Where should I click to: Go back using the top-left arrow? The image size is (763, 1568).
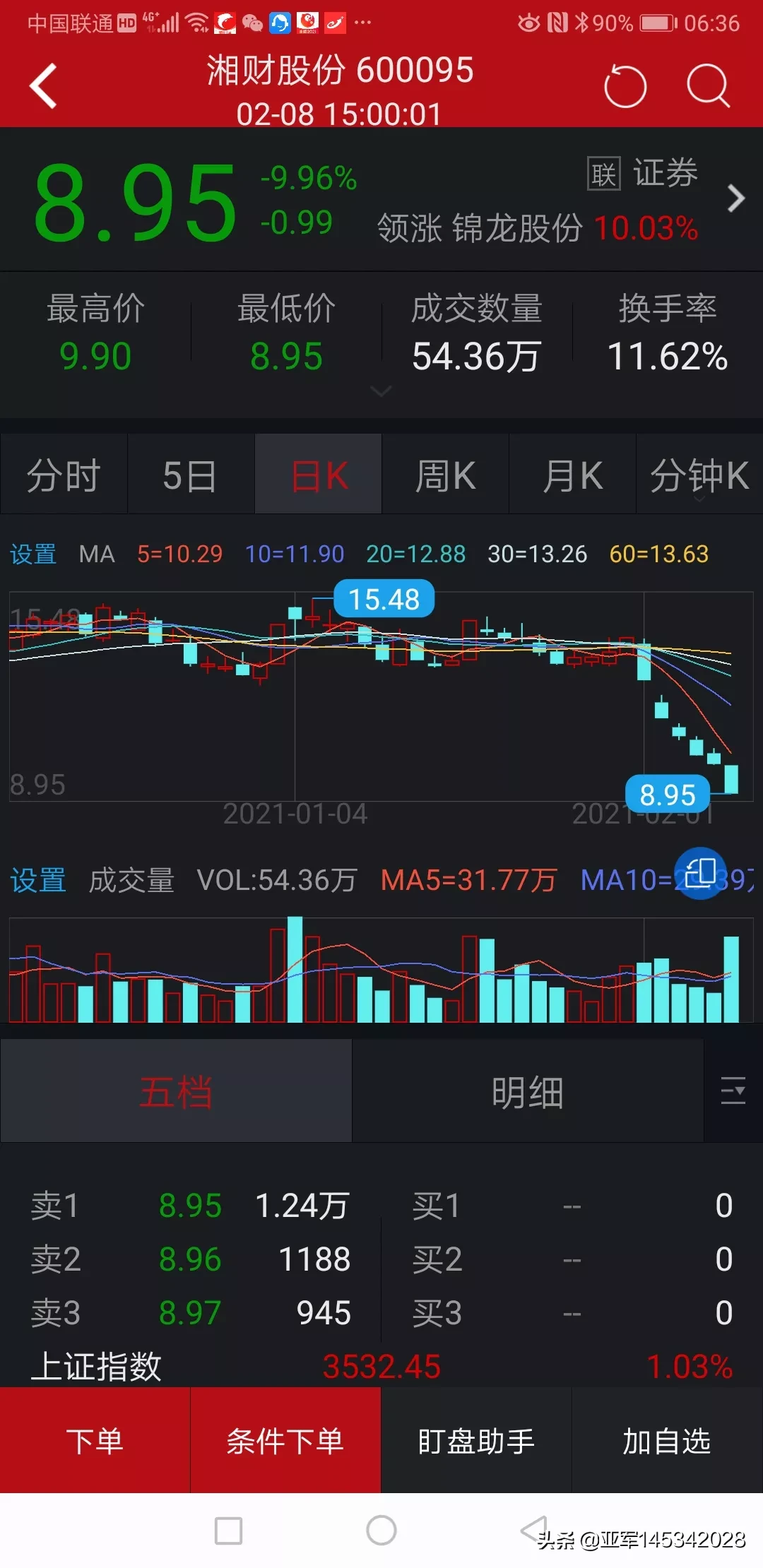(44, 86)
